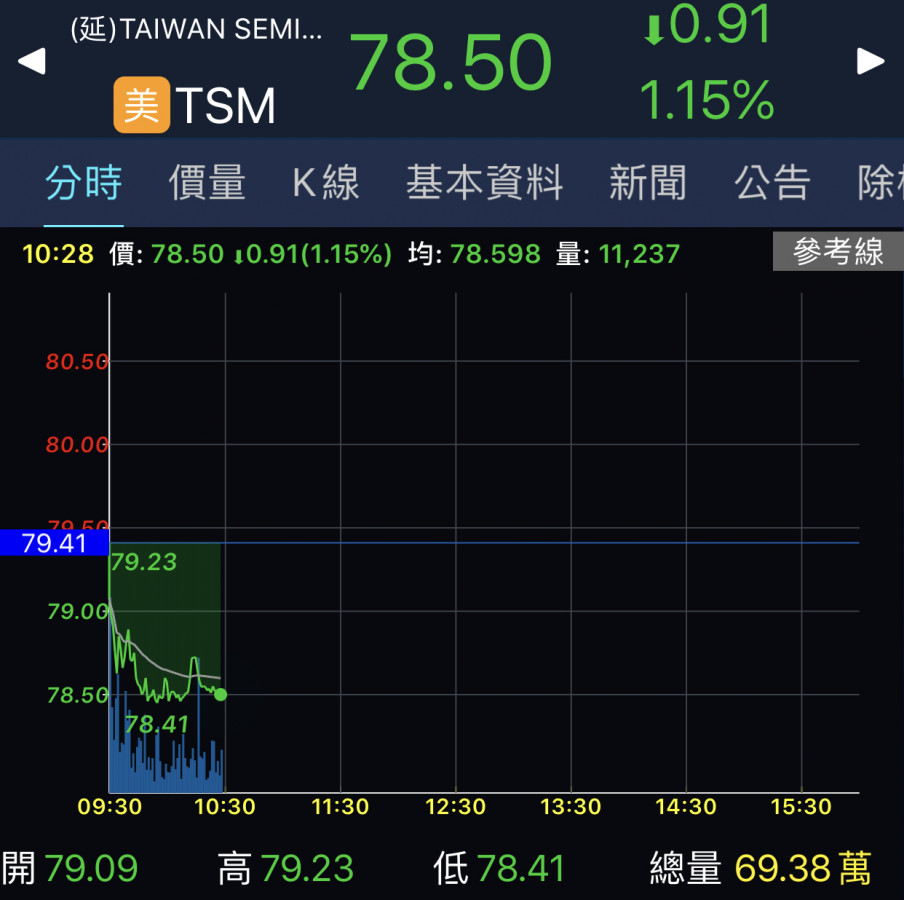The width and height of the screenshot is (904, 900).
Task: Go to the previous stock with left arrow
Action: pos(32,62)
